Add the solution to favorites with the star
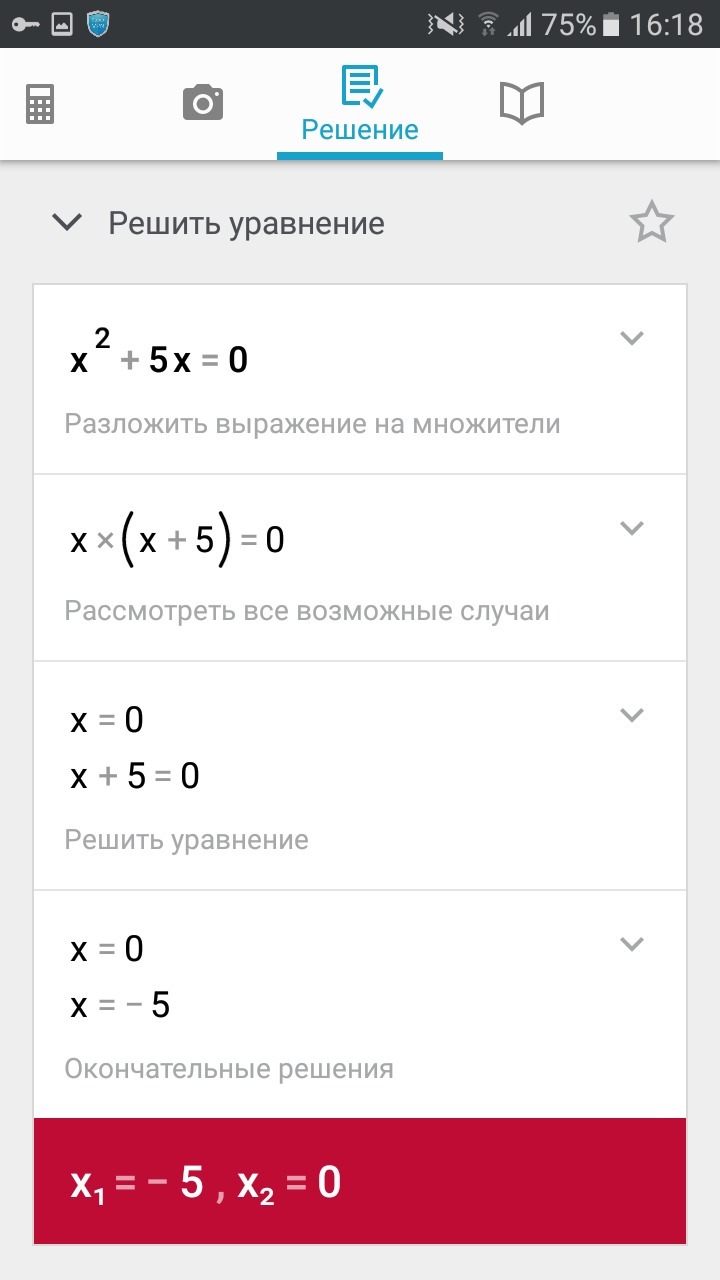 (652, 222)
